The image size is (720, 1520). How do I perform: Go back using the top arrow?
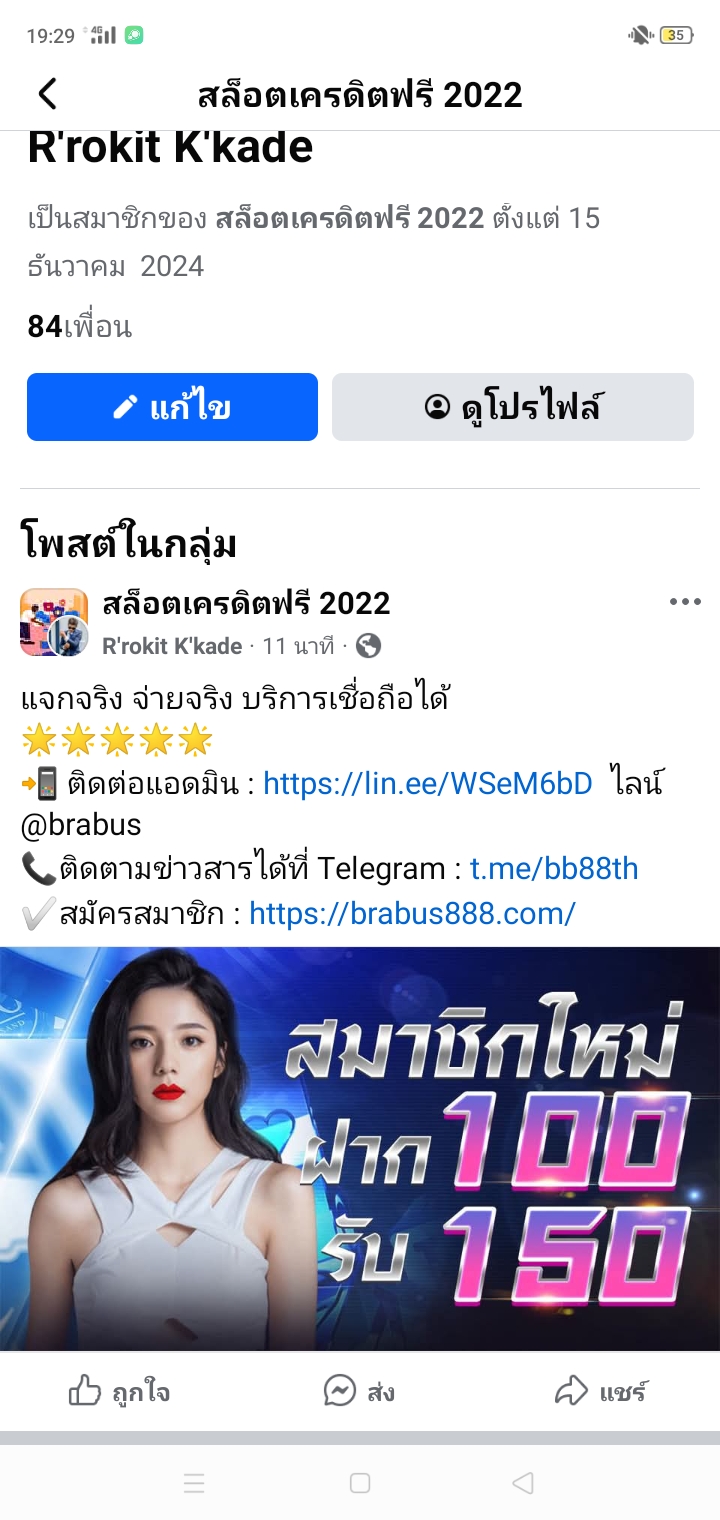click(x=47, y=94)
